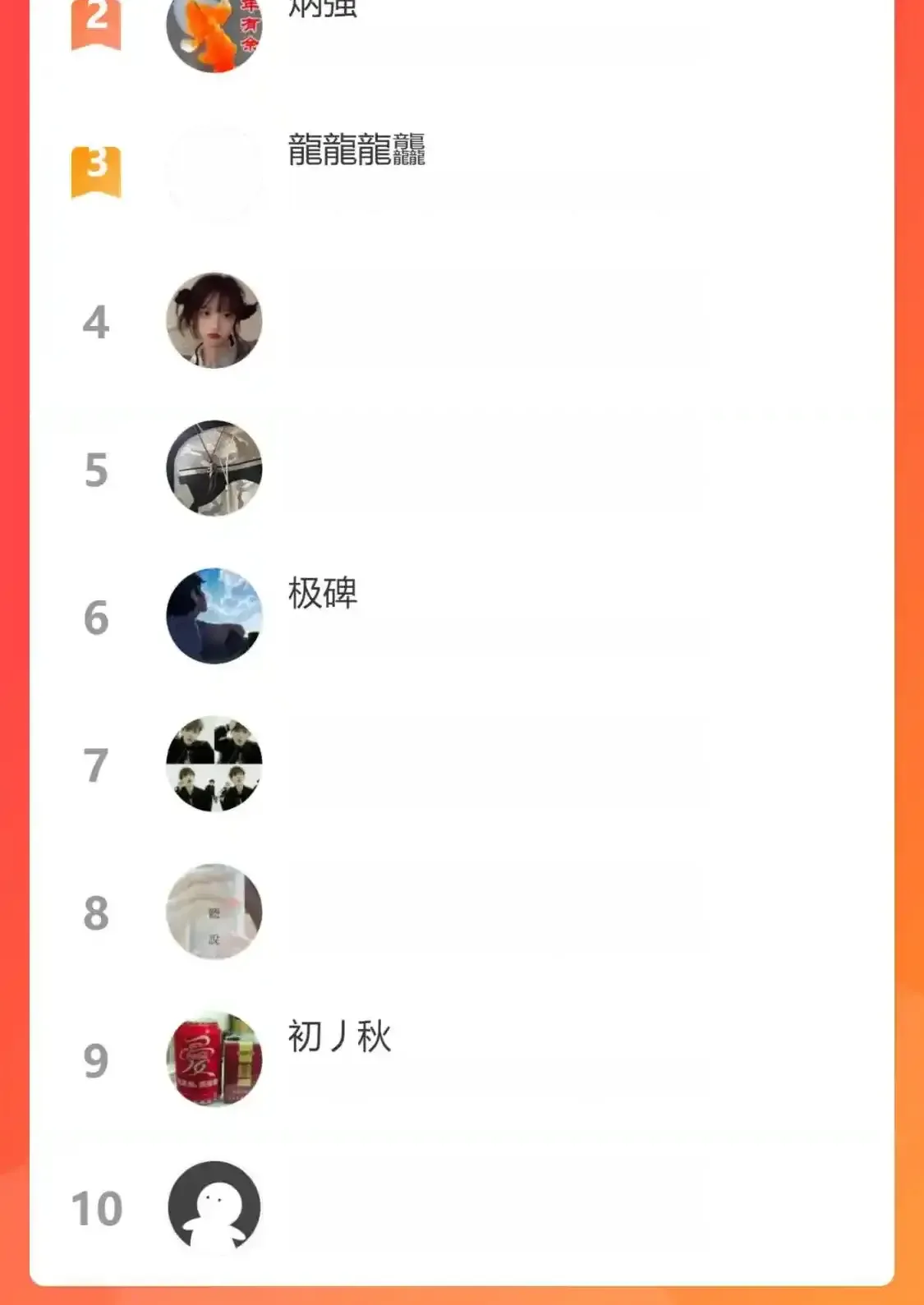View profile of 极碑 at rank 6
This screenshot has width=924, height=1305.
pos(322,594)
